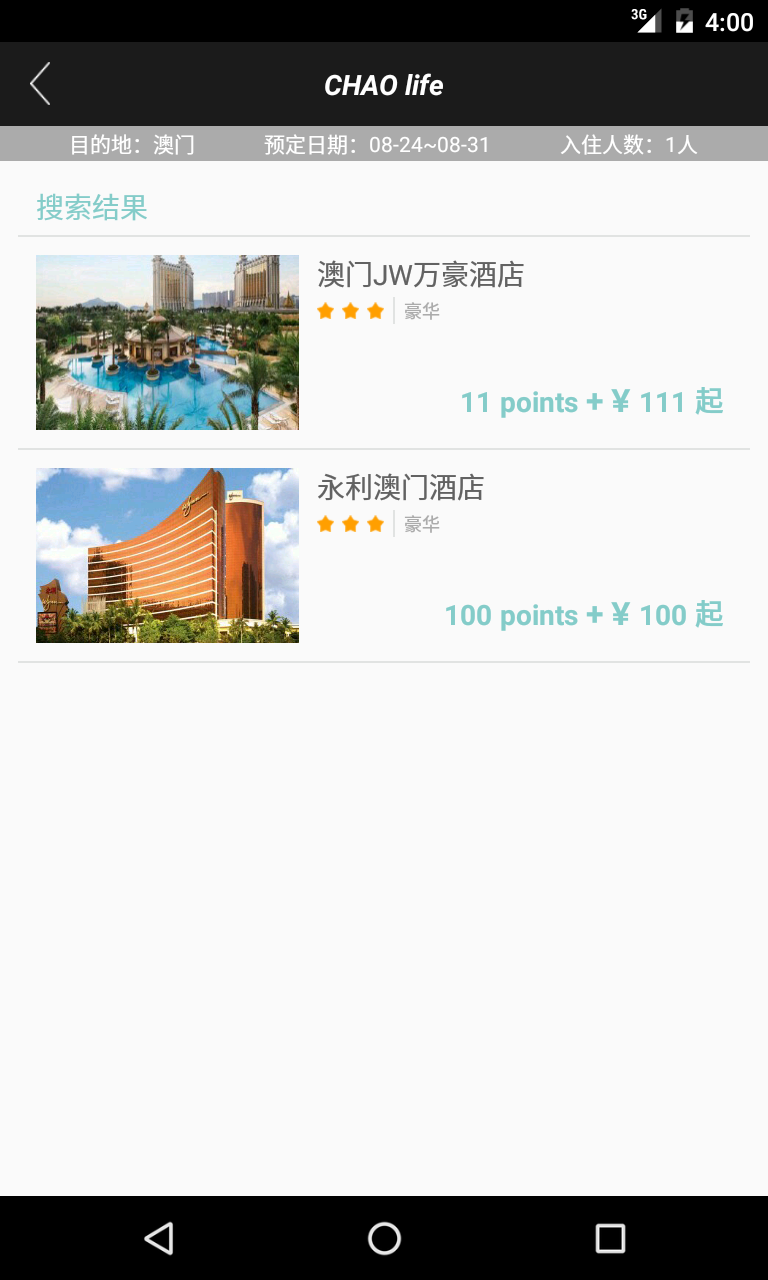Open the recent apps overview
The height and width of the screenshot is (1280, 768).
pos(610,1238)
